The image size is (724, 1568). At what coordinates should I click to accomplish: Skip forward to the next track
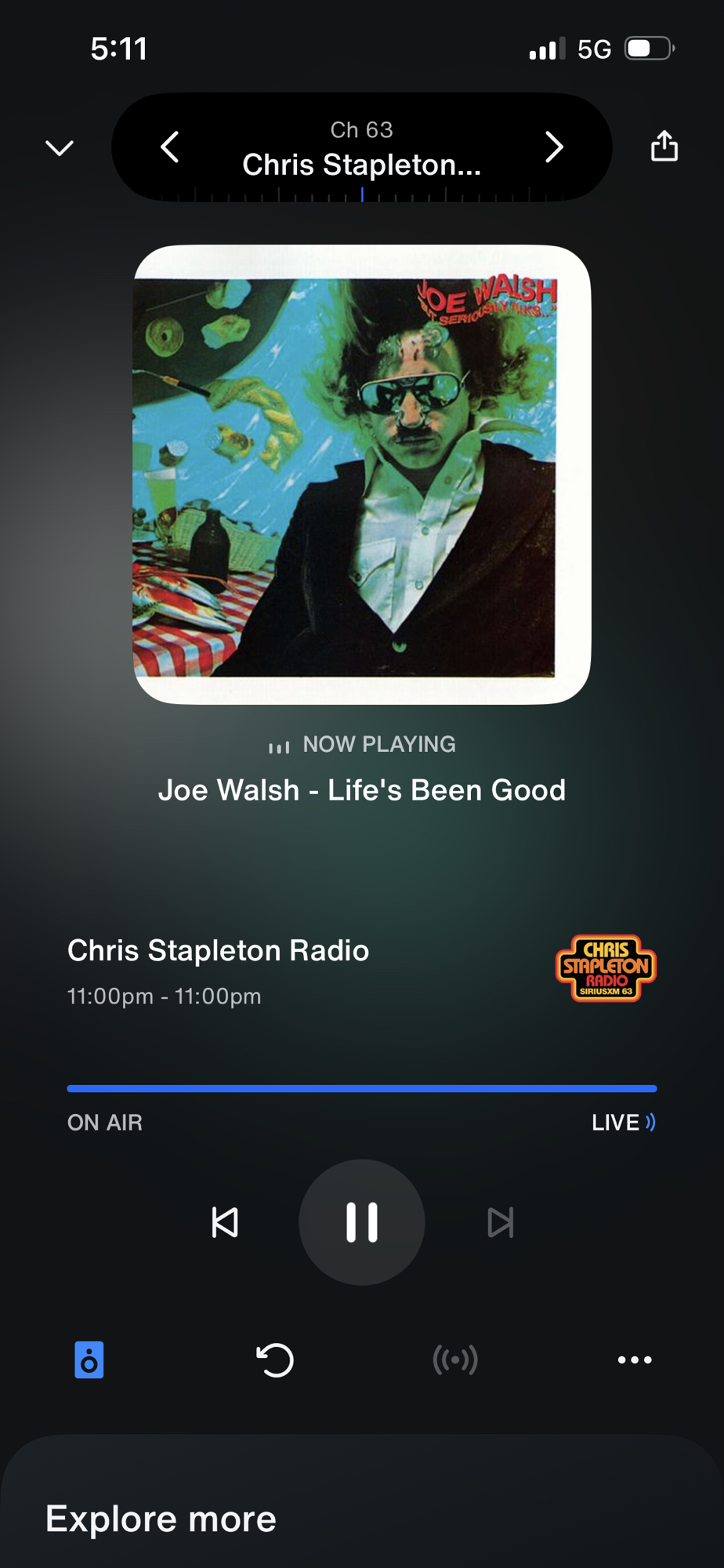500,1221
